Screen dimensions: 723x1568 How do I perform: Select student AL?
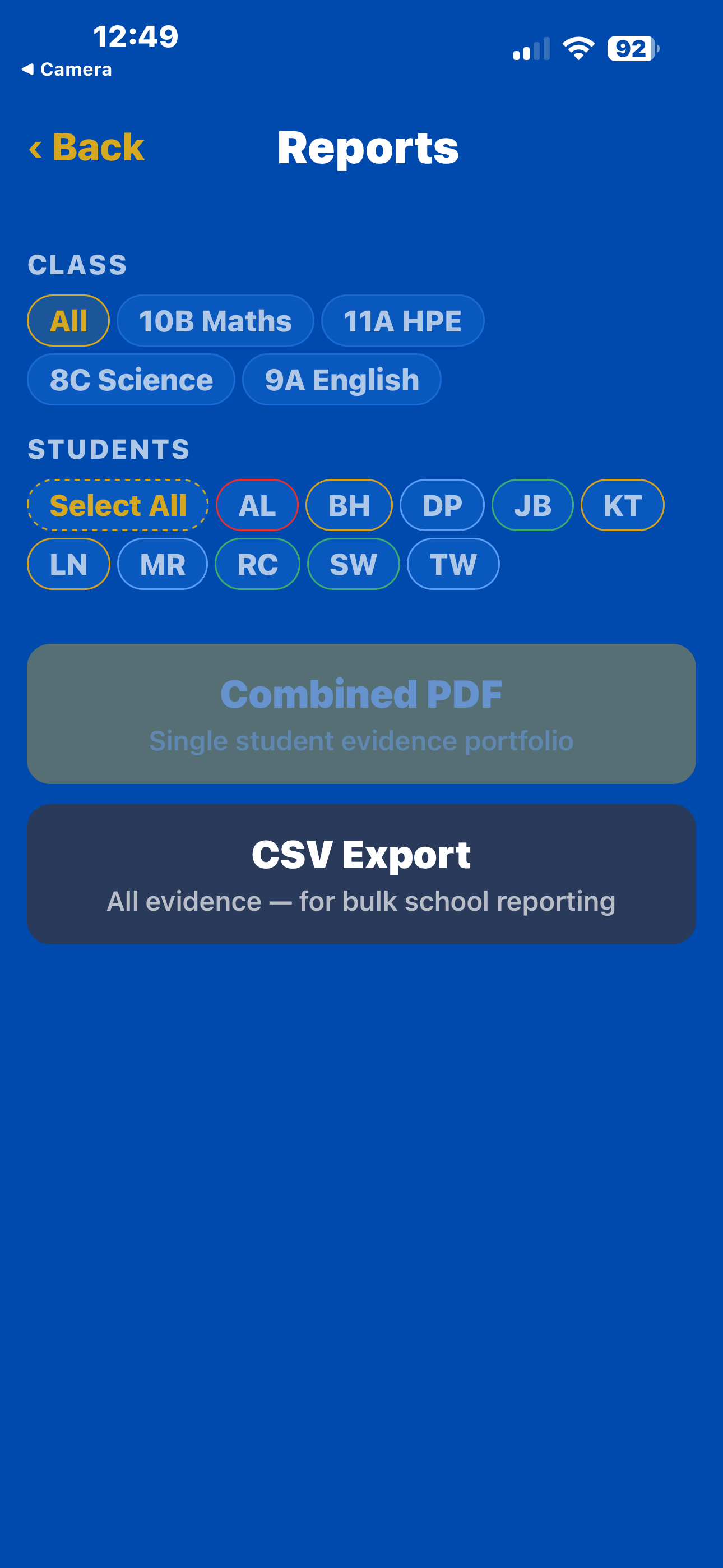tap(257, 505)
